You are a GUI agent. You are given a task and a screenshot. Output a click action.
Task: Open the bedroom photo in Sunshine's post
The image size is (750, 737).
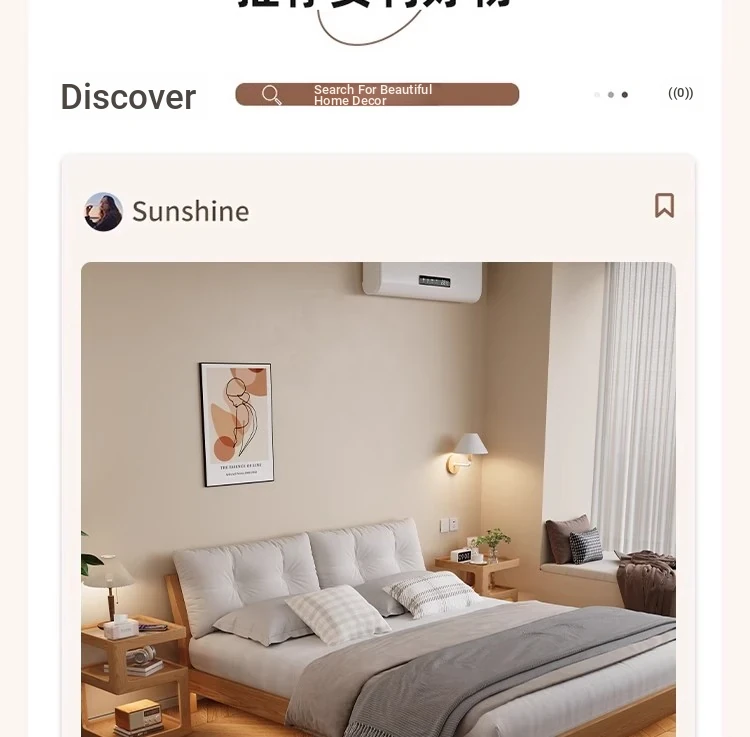(378, 499)
